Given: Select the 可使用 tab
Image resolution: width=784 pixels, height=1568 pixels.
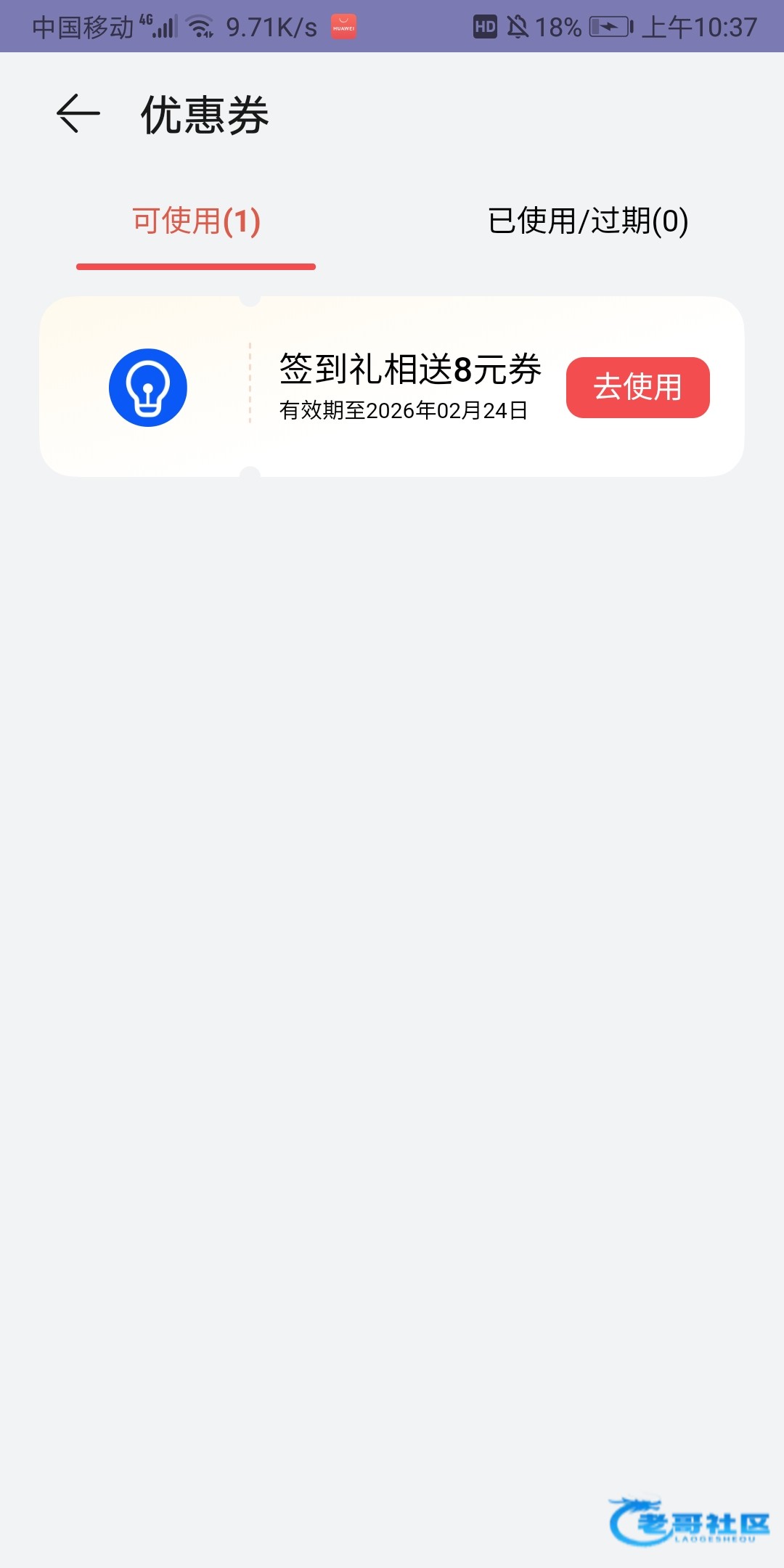Looking at the screenshot, I should (x=196, y=221).
